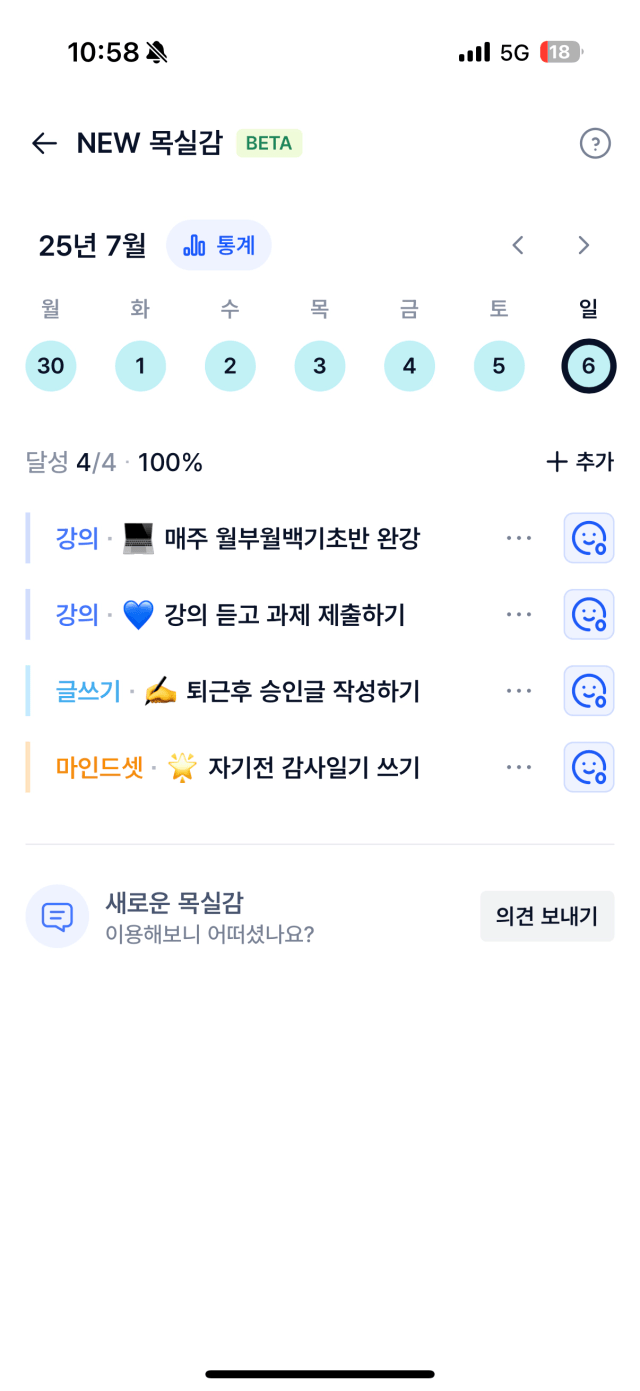Go to the next week

tap(584, 245)
